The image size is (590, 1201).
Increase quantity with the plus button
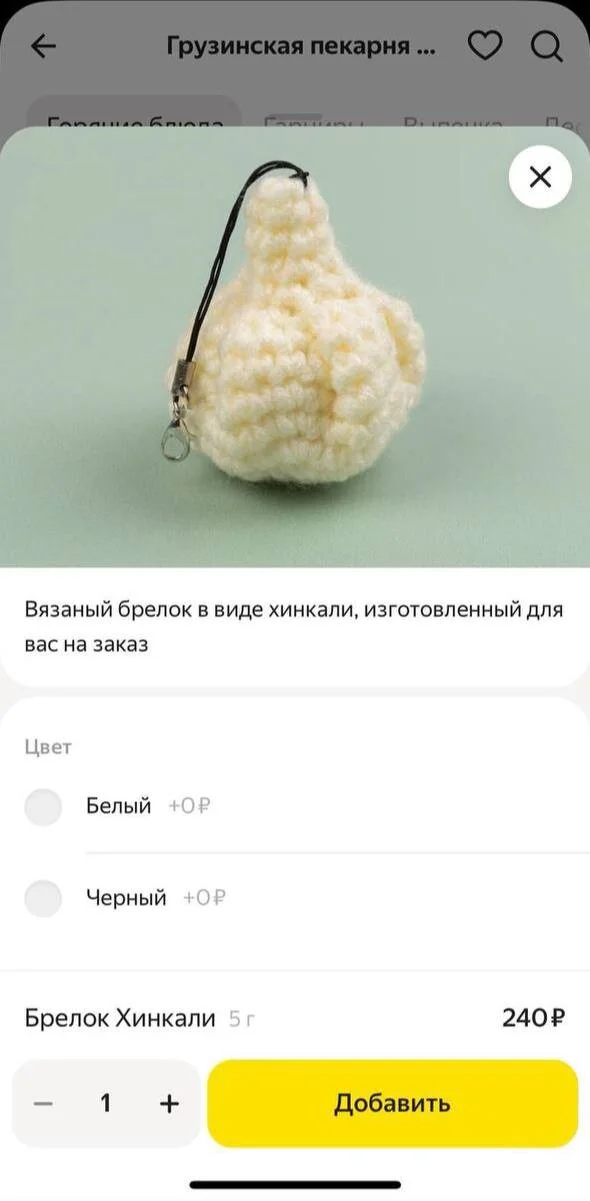169,1103
